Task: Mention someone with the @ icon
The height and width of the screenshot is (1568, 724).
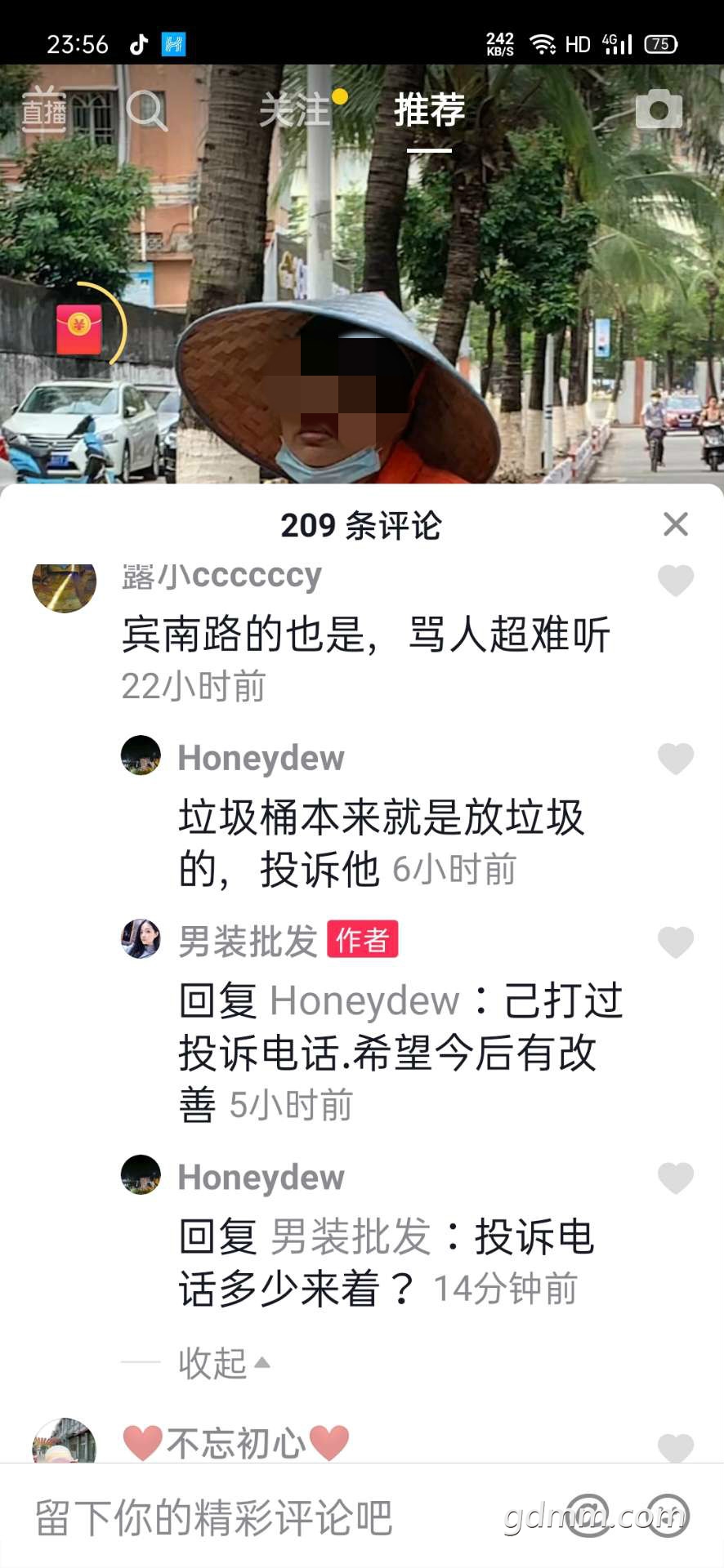Action: (x=588, y=1515)
